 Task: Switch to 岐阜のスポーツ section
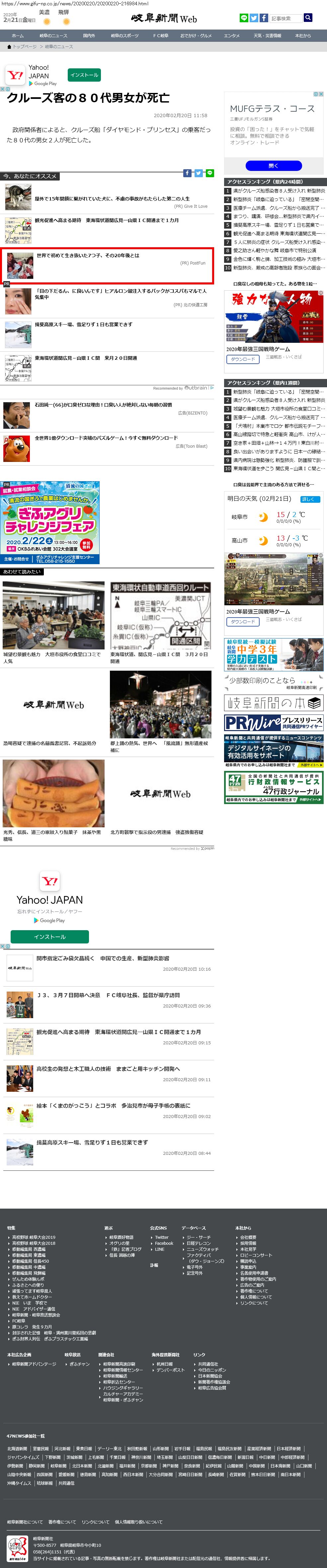(124, 36)
